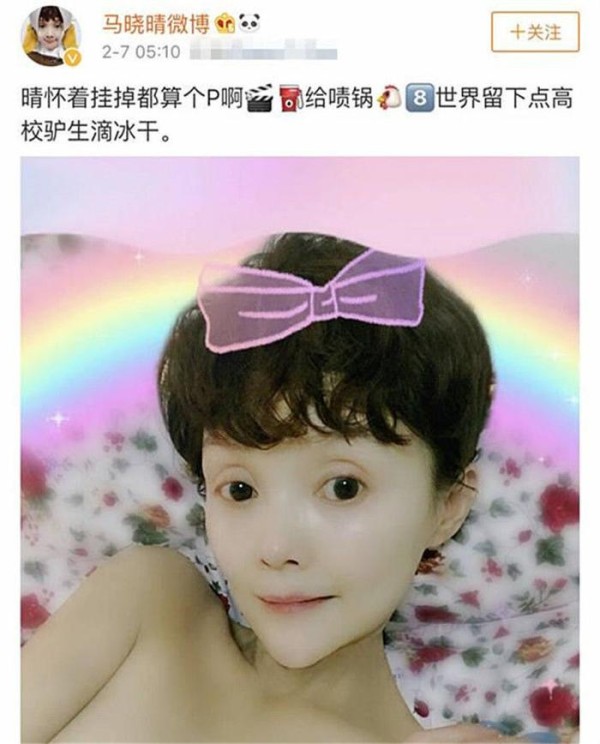Tap the +关注 follow button
Image resolution: width=600 pixels, height=744 pixels.
pos(535,31)
